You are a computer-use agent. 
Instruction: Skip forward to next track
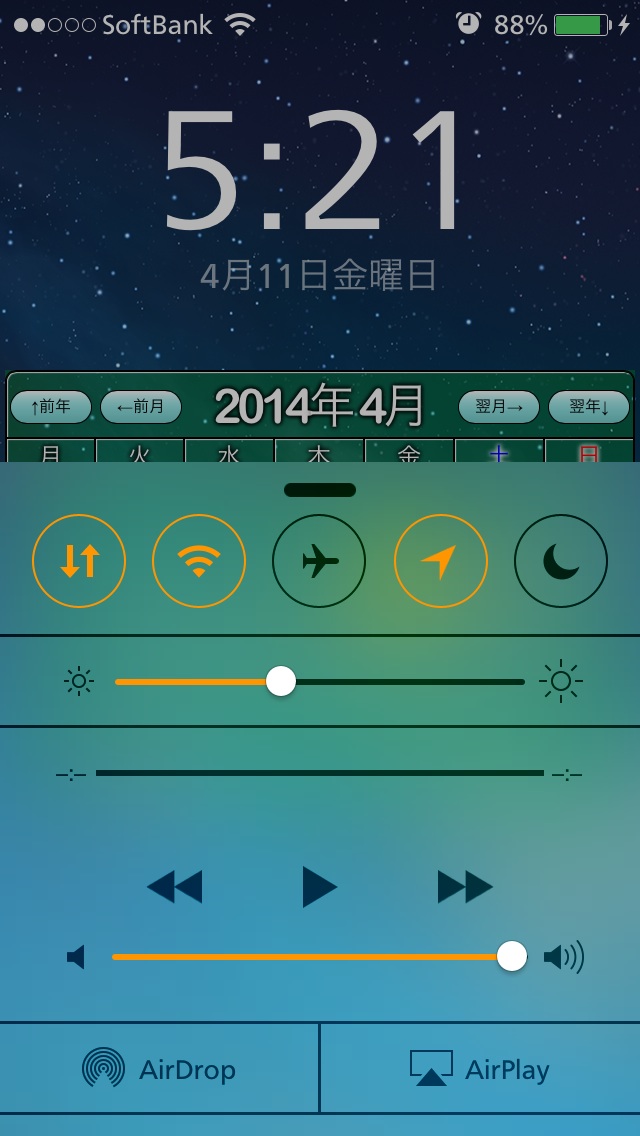465,887
